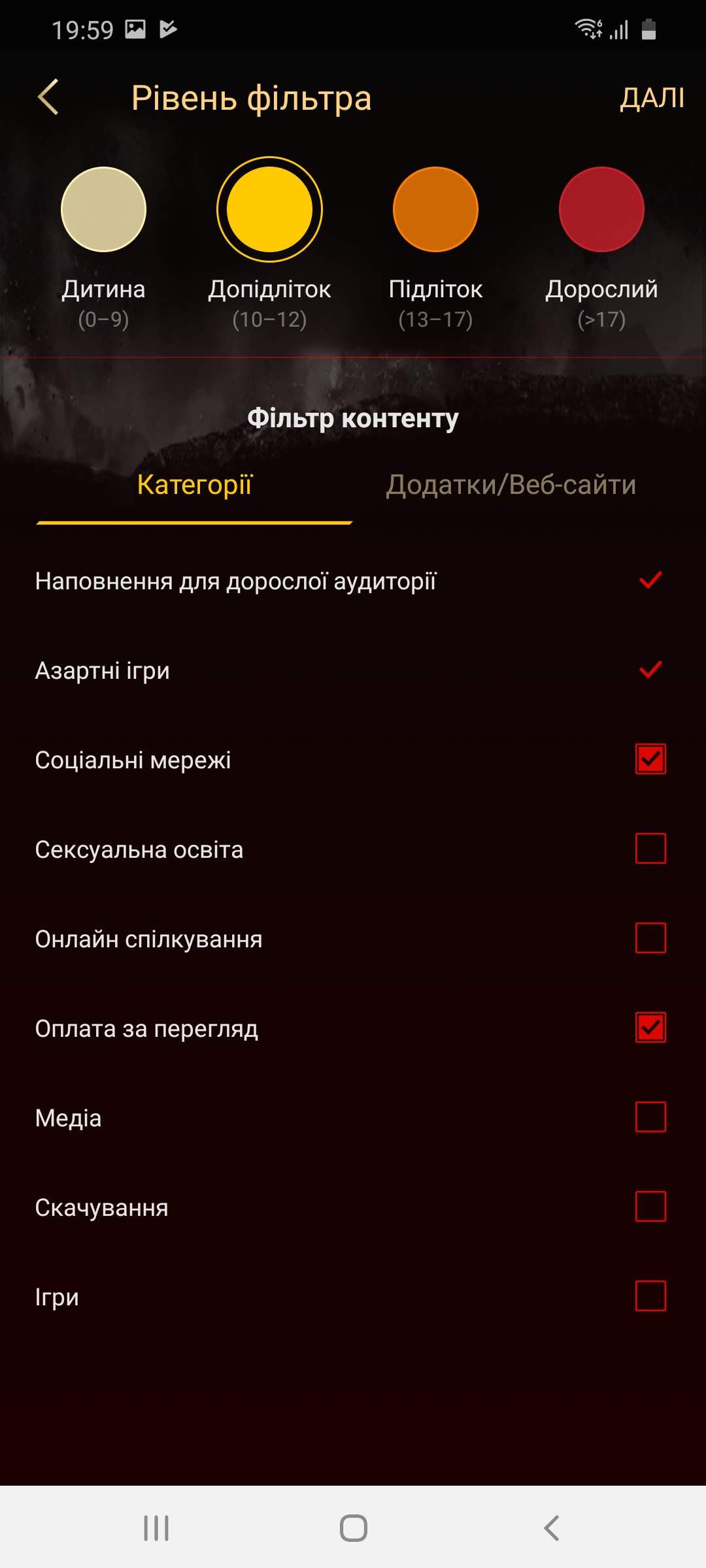Image resolution: width=706 pixels, height=1568 pixels.
Task: Toggle Наповнення для дорослої аудиторії checkmark
Action: click(650, 580)
